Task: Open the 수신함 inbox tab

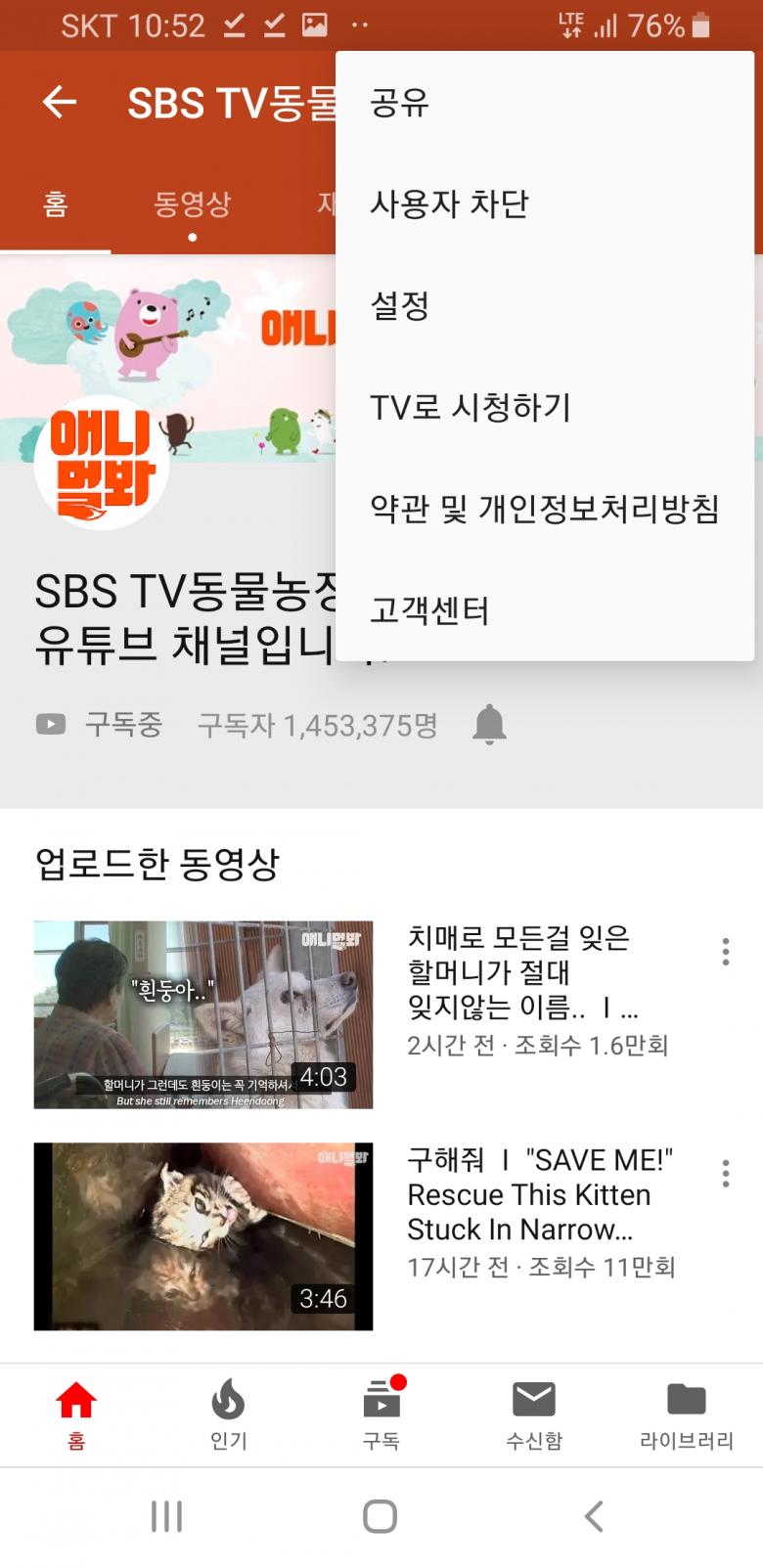Action: [534, 1413]
